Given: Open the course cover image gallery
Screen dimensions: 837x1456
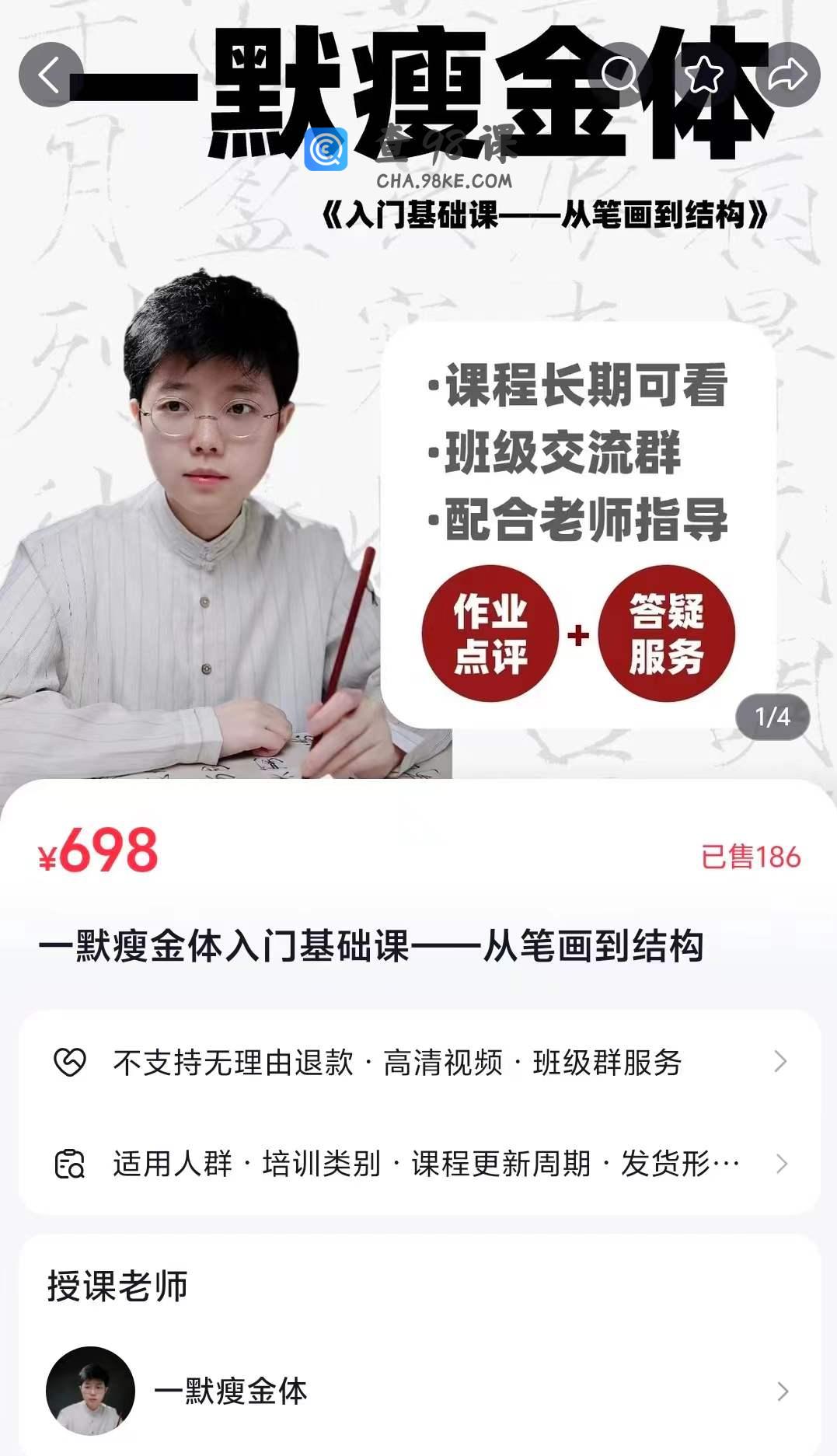Looking at the screenshot, I should click(418, 466).
